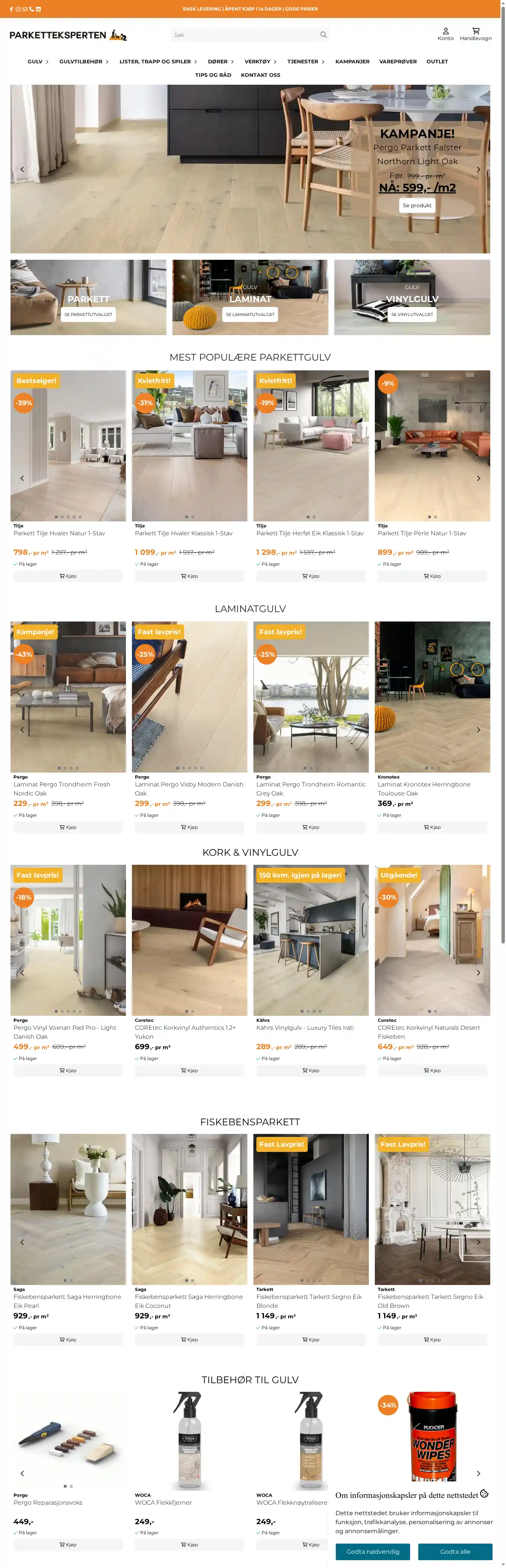Go to the OUTLET section
Viewport: 506px width, 1568px height.
[437, 61]
